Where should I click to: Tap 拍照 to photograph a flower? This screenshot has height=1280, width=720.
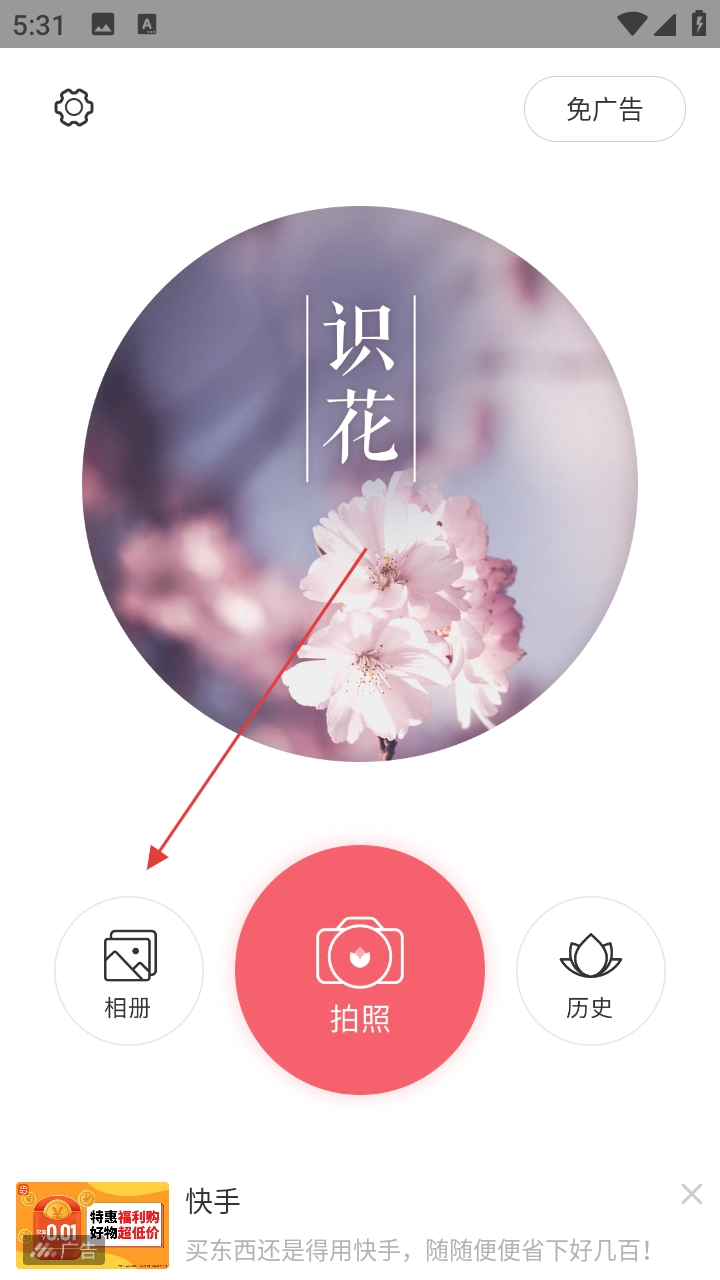tap(360, 970)
